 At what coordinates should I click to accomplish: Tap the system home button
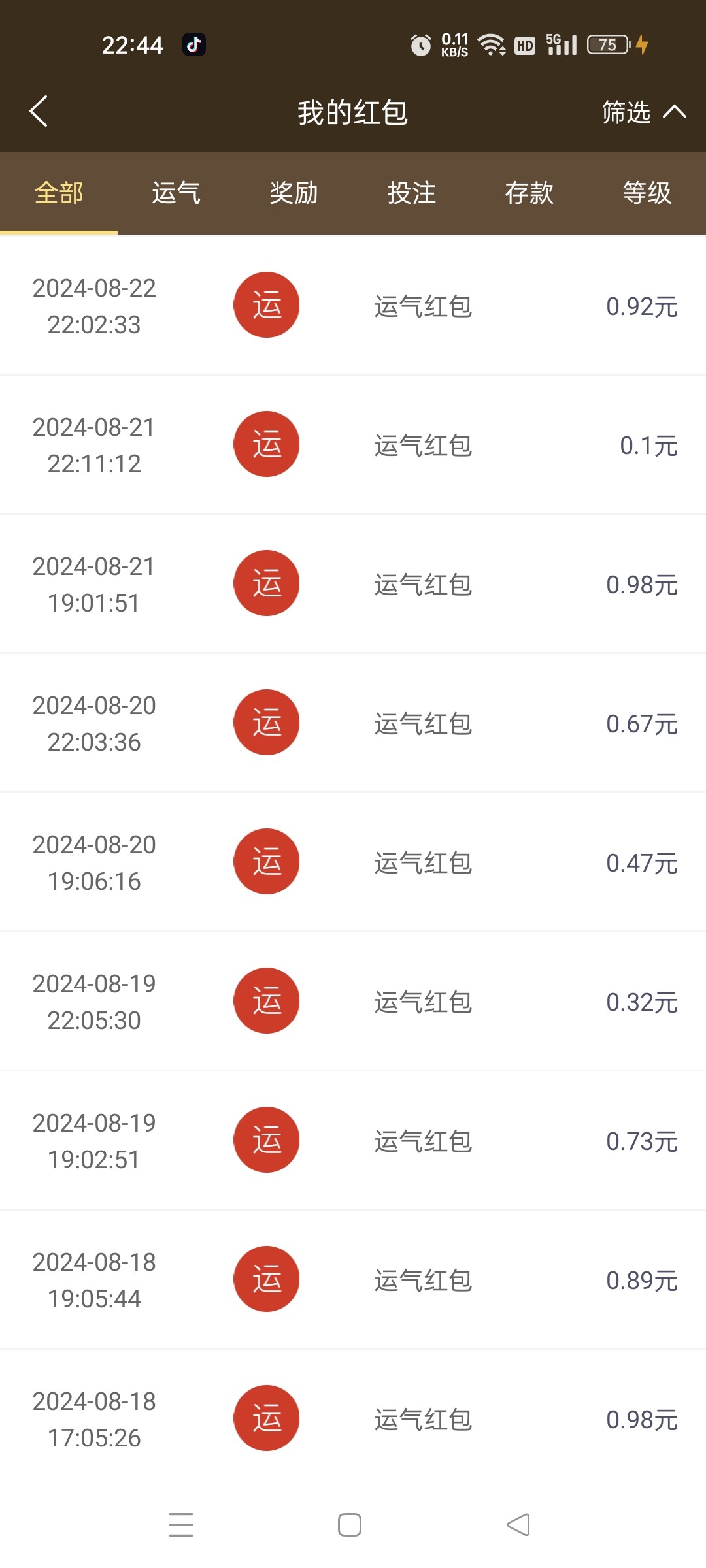point(350,1525)
